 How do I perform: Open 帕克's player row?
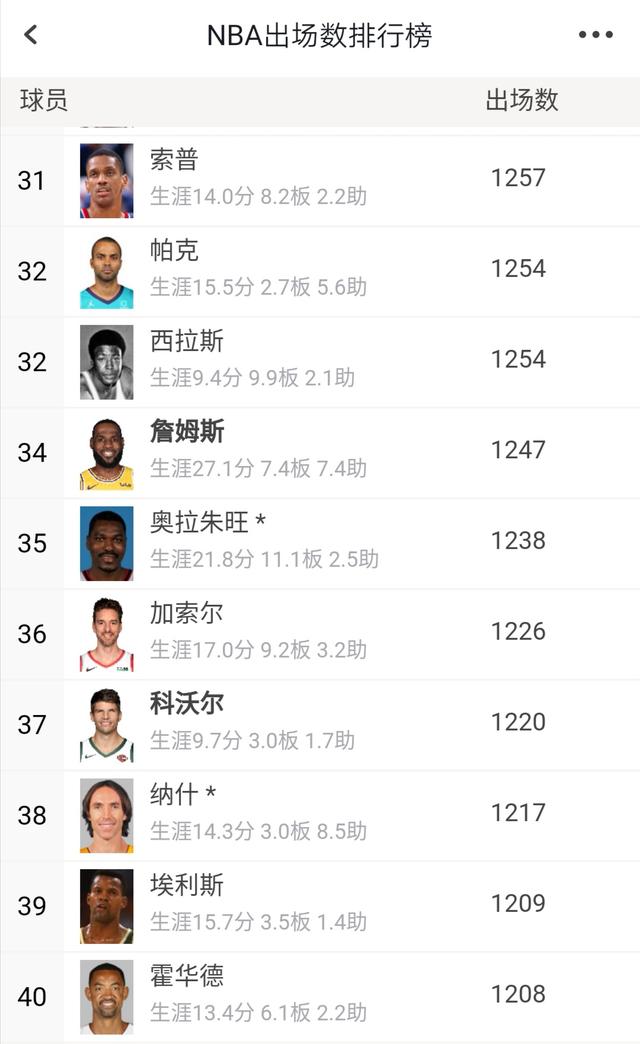(x=320, y=272)
